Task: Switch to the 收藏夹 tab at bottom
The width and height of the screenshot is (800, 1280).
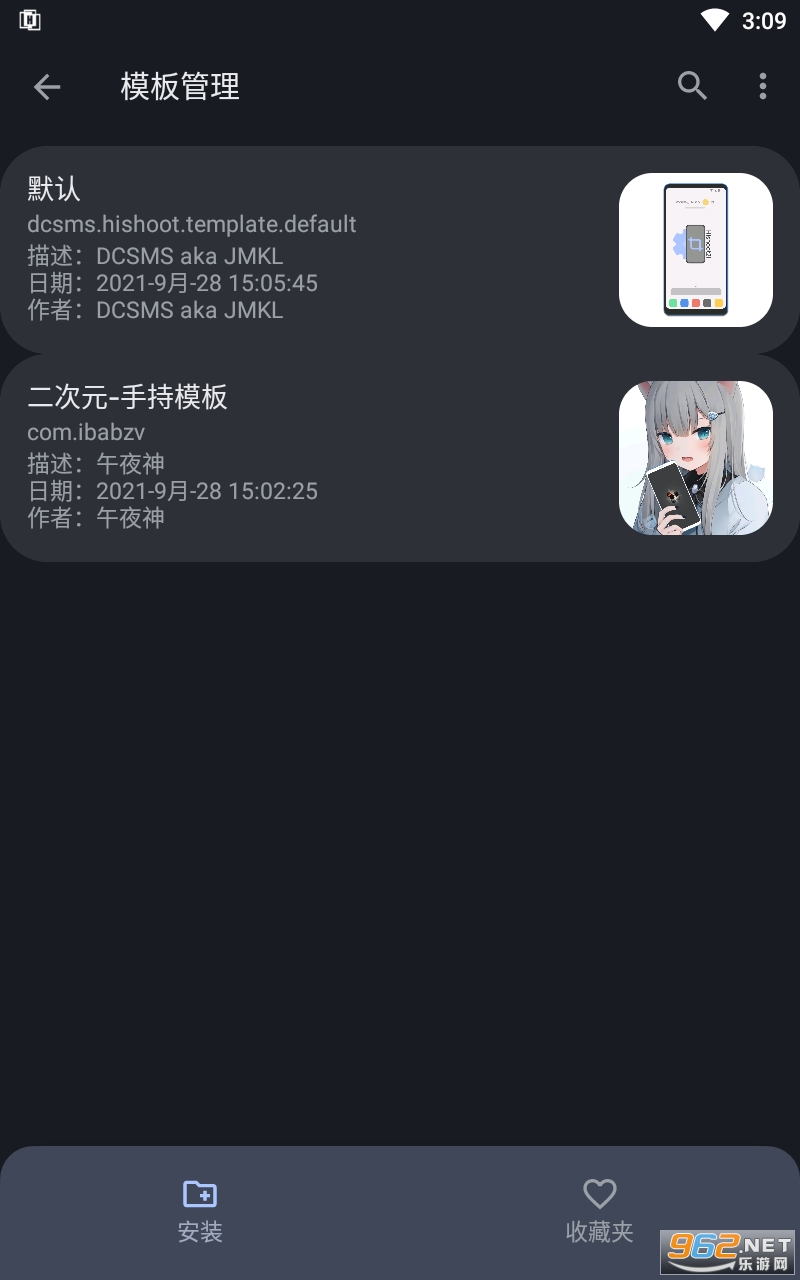Action: (x=600, y=1208)
